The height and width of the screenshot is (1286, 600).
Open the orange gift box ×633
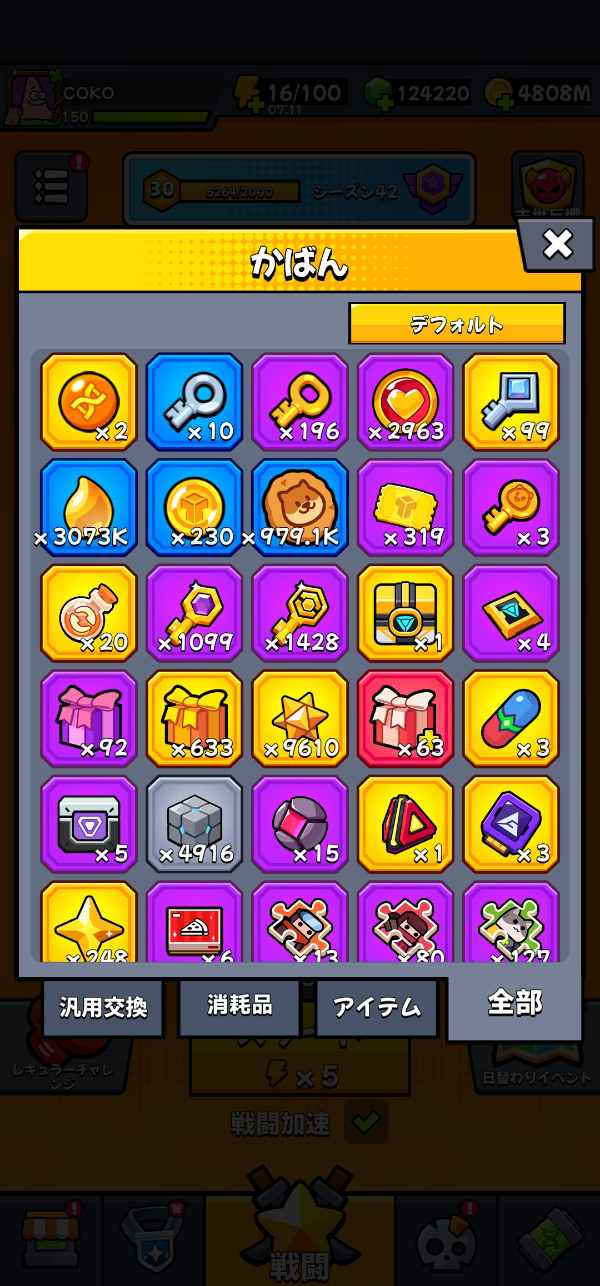pos(194,719)
